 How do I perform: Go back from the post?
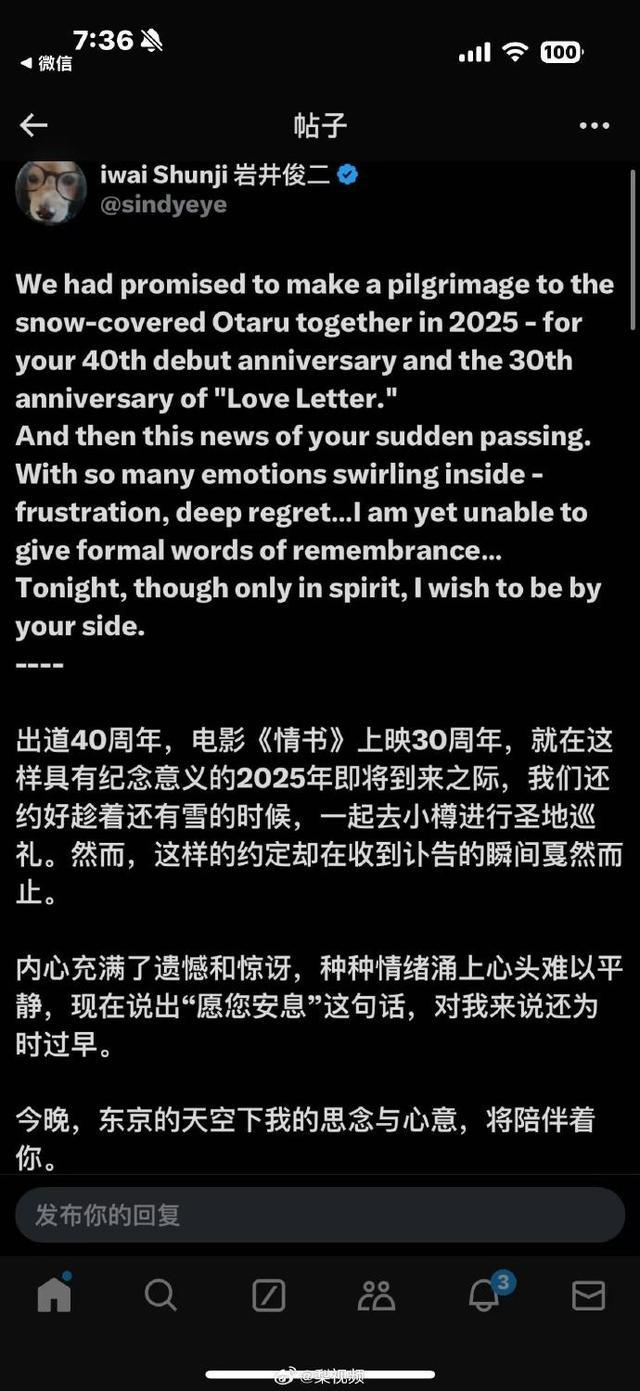pos(33,125)
